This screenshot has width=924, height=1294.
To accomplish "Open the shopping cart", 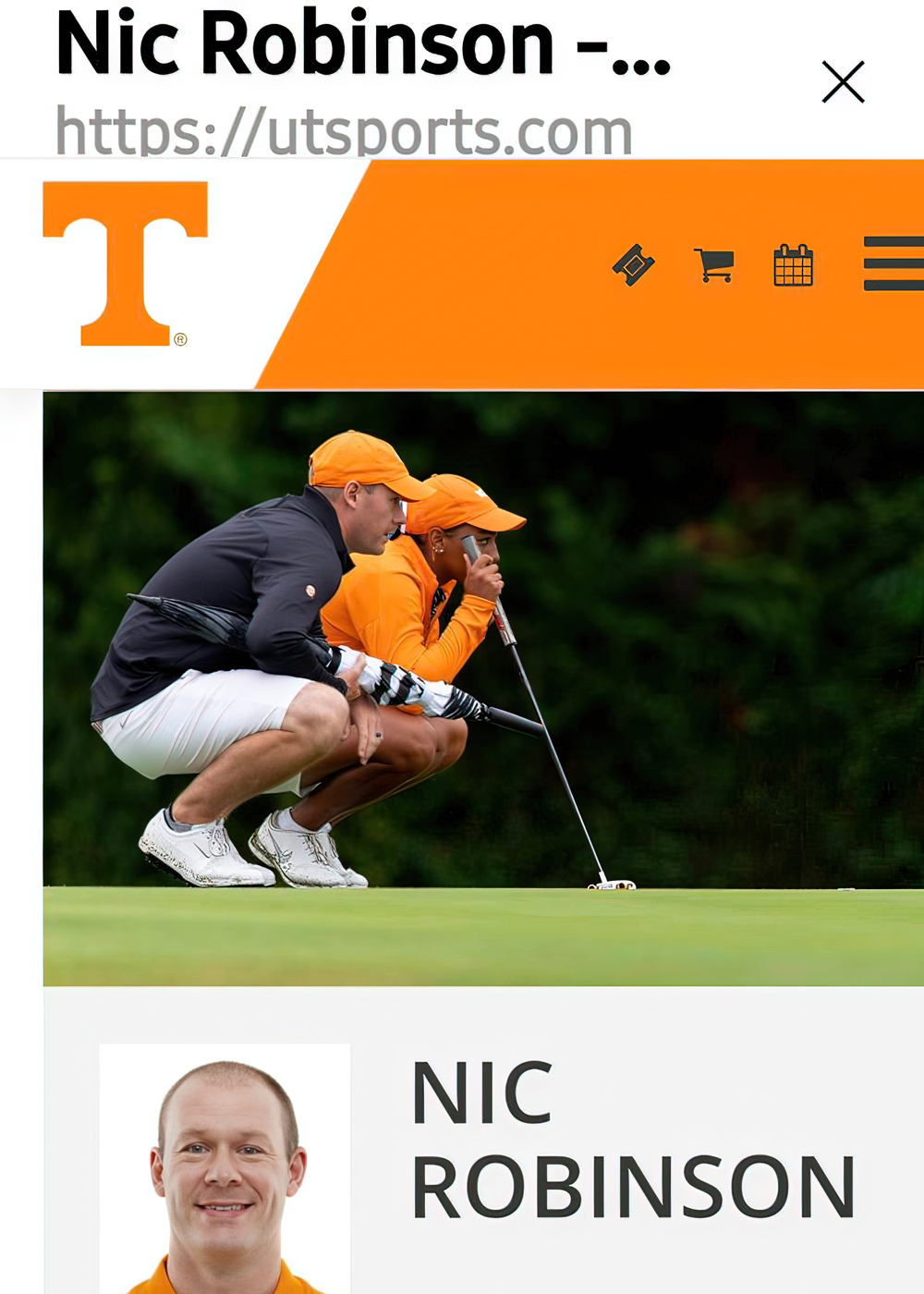I will (x=714, y=265).
